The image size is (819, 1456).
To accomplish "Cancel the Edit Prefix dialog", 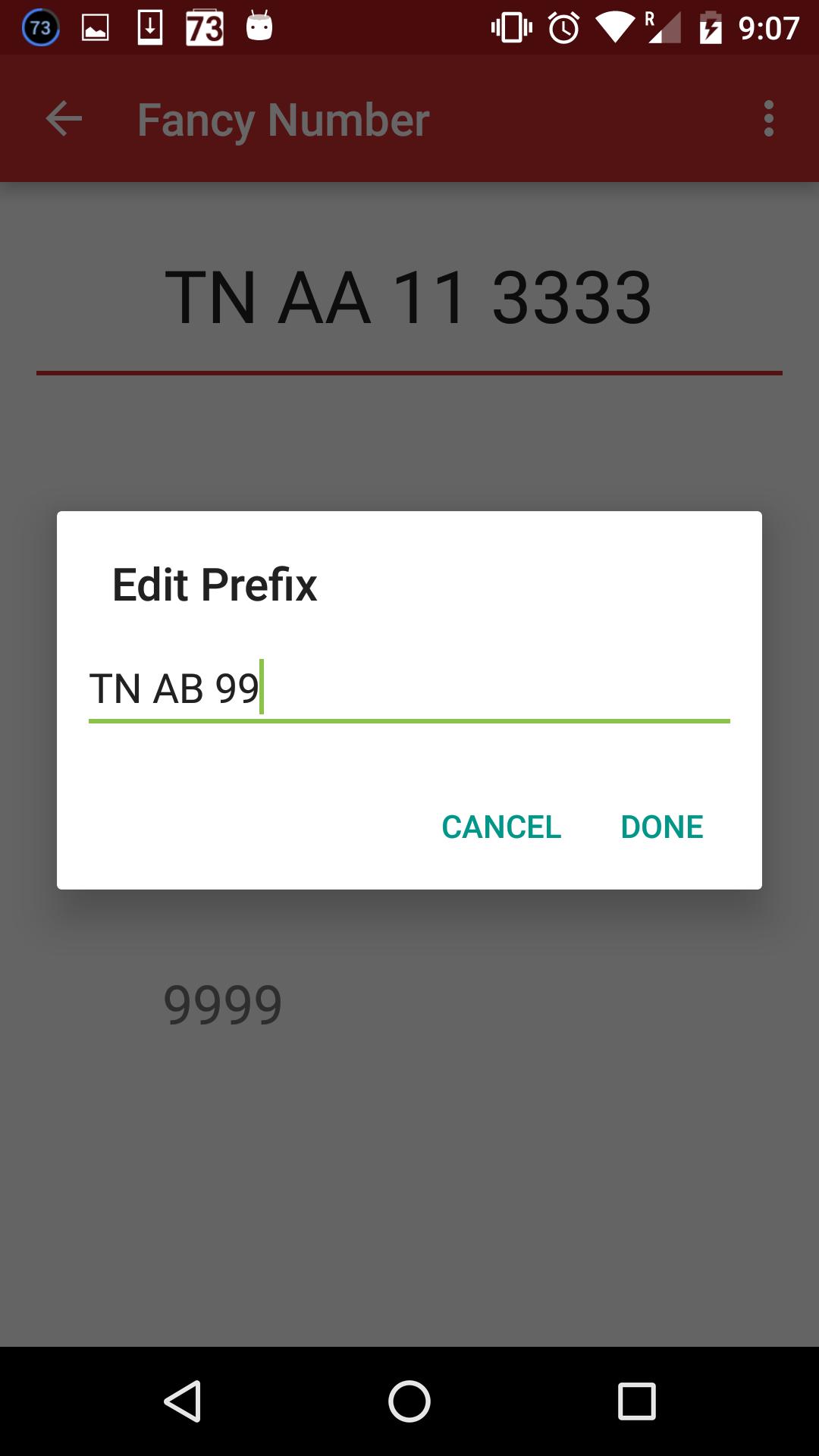I will point(501,827).
